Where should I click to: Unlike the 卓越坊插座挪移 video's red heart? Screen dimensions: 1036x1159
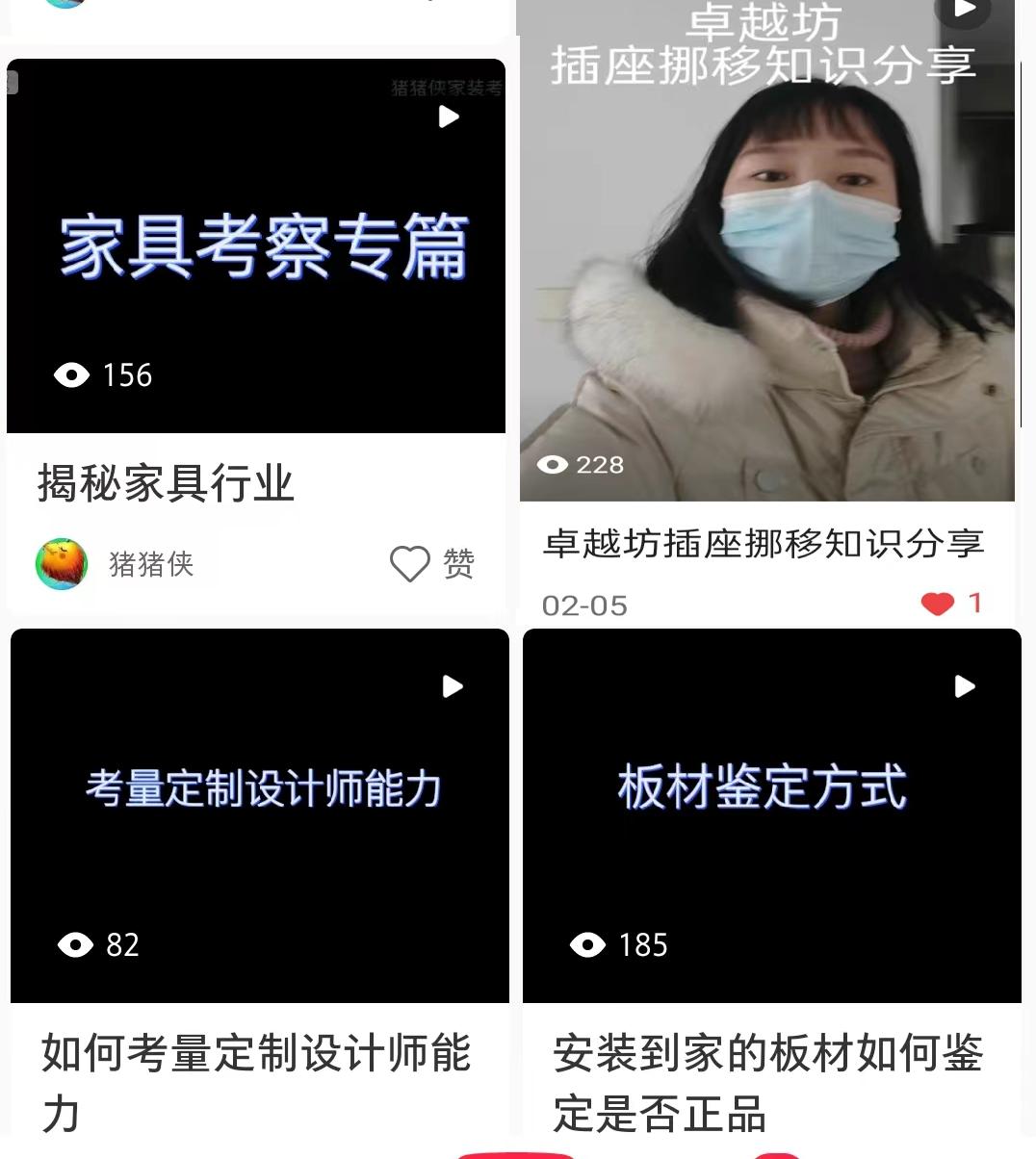click(x=937, y=603)
